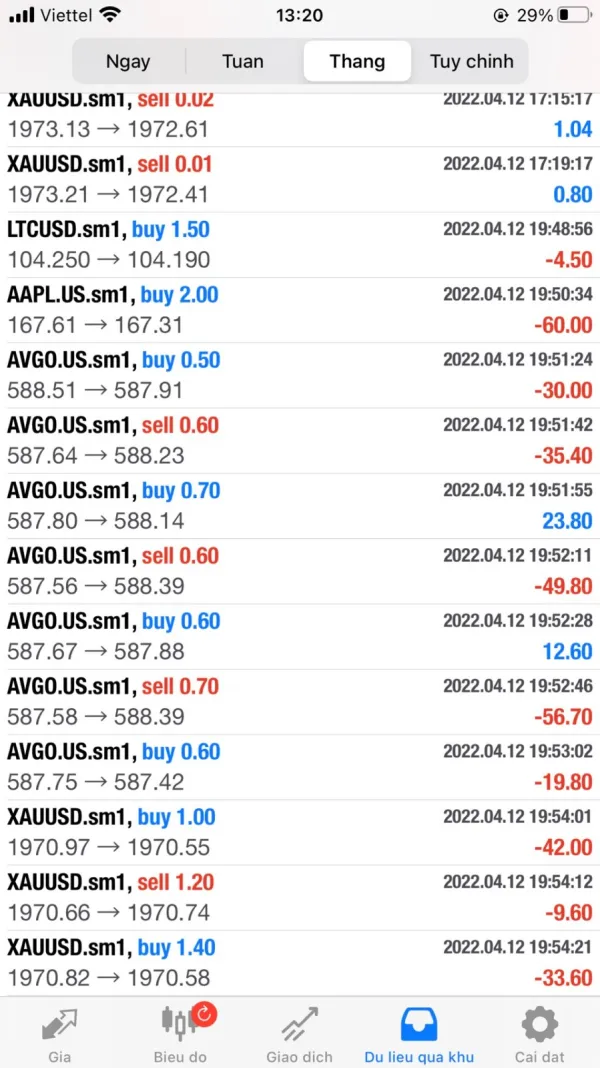Open the AAPL.US.sm1 buy 2.00 trade
600x1068 pixels.
click(x=300, y=310)
